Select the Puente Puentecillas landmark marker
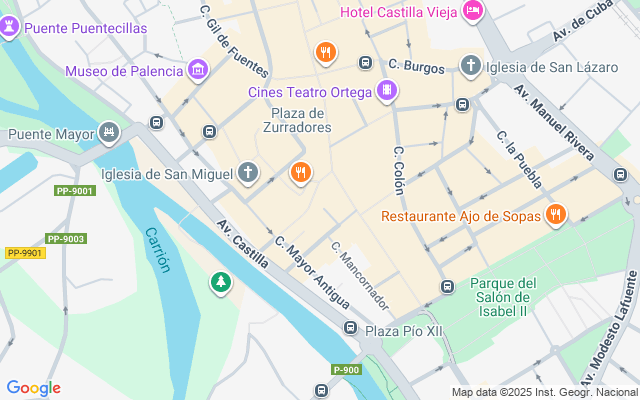 pos(9,28)
